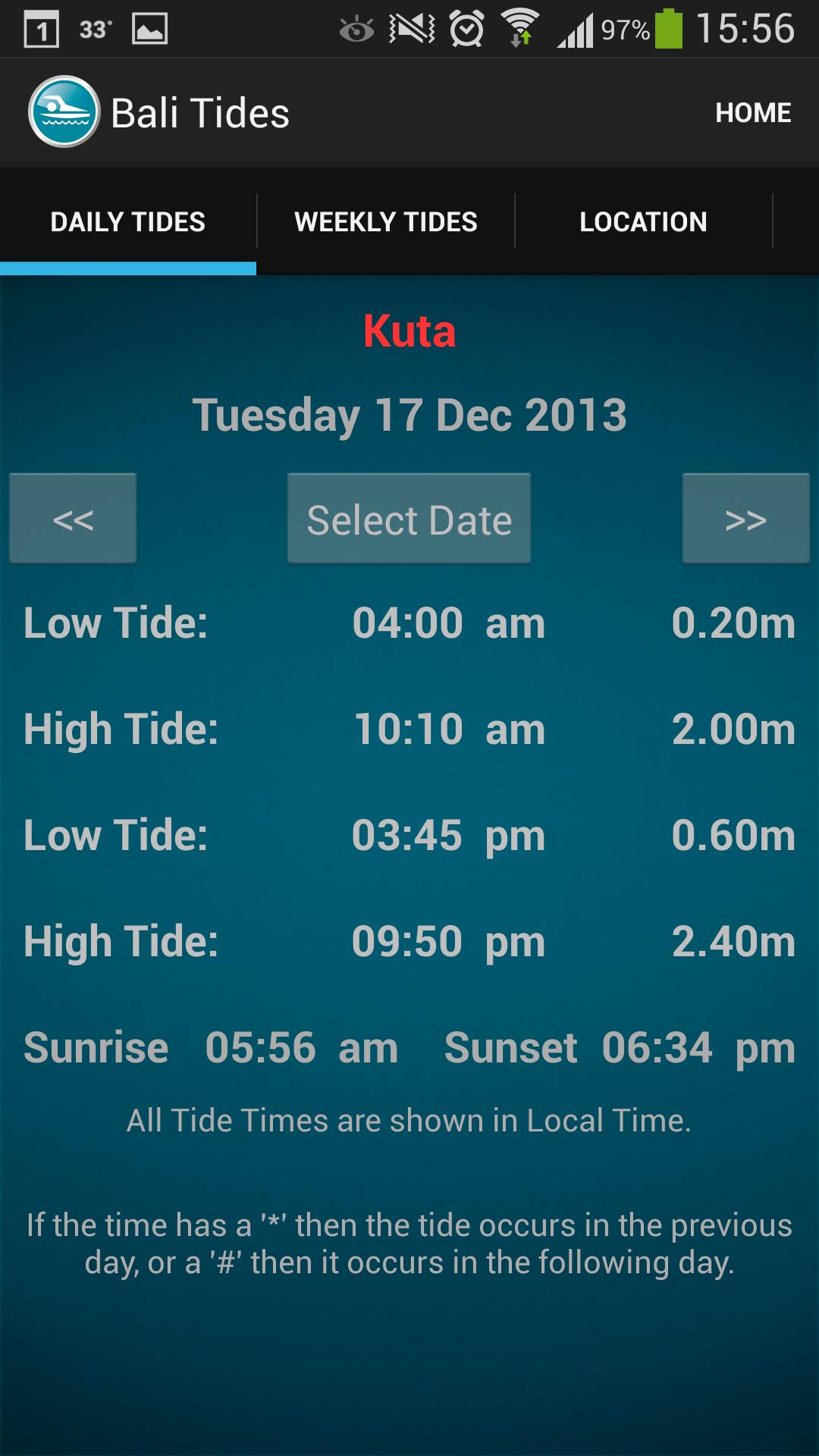Click the Tuesday 17 Dec 2013 date heading
The height and width of the screenshot is (1456, 819).
(409, 414)
